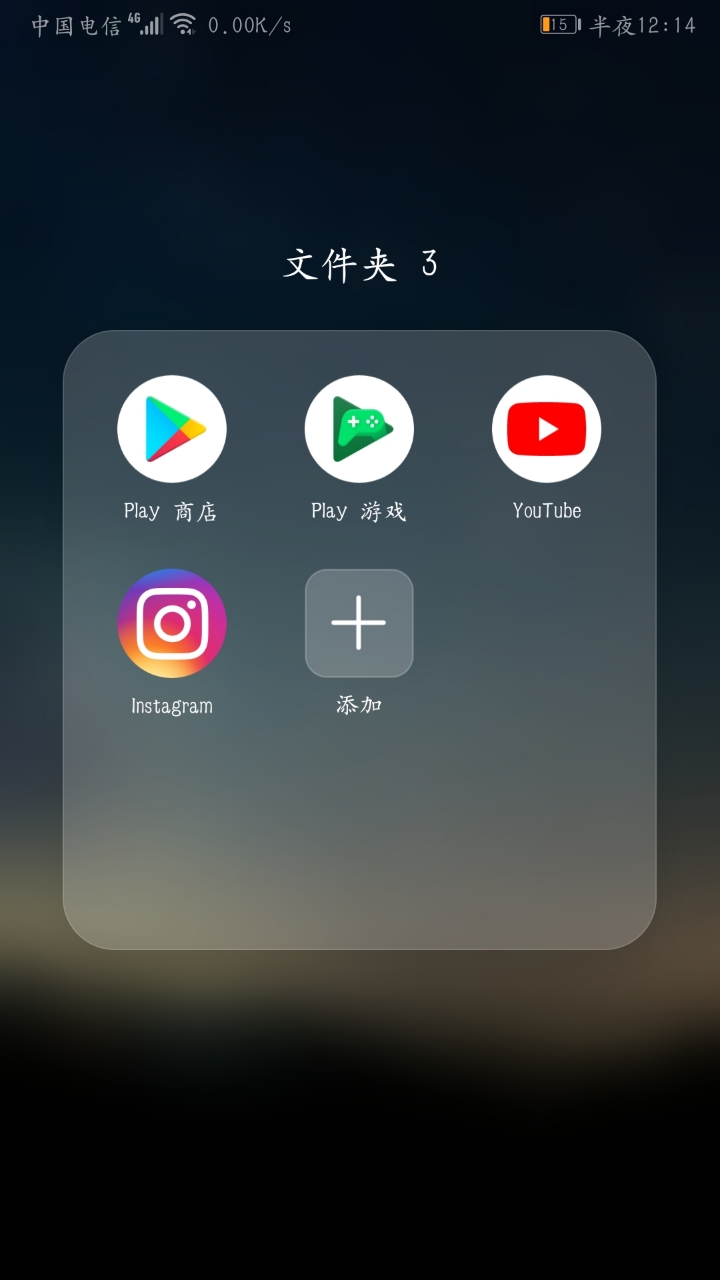The image size is (720, 1280).
Task: Tap the Instagram label under its icon
Action: 172,705
